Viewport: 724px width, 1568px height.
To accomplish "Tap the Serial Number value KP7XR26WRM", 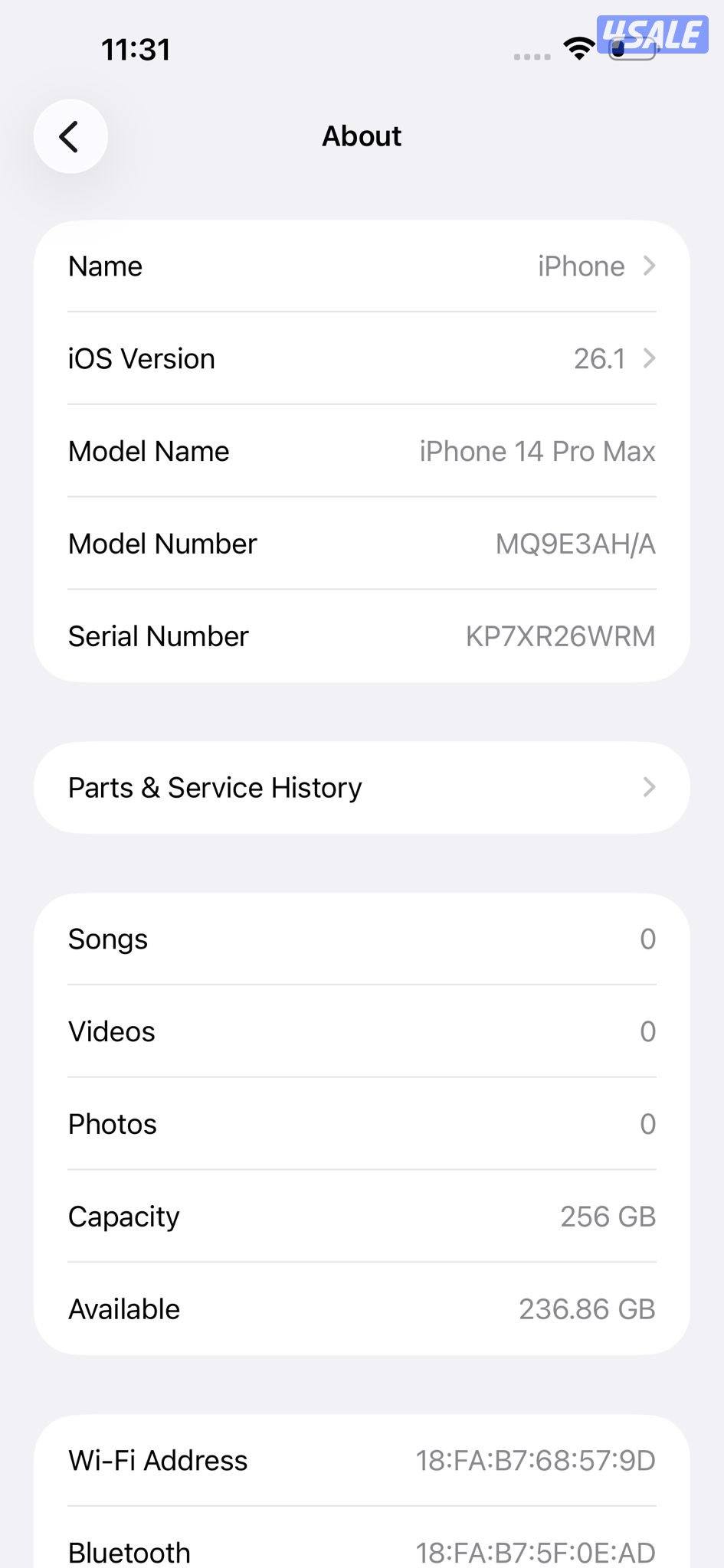I will pos(562,635).
